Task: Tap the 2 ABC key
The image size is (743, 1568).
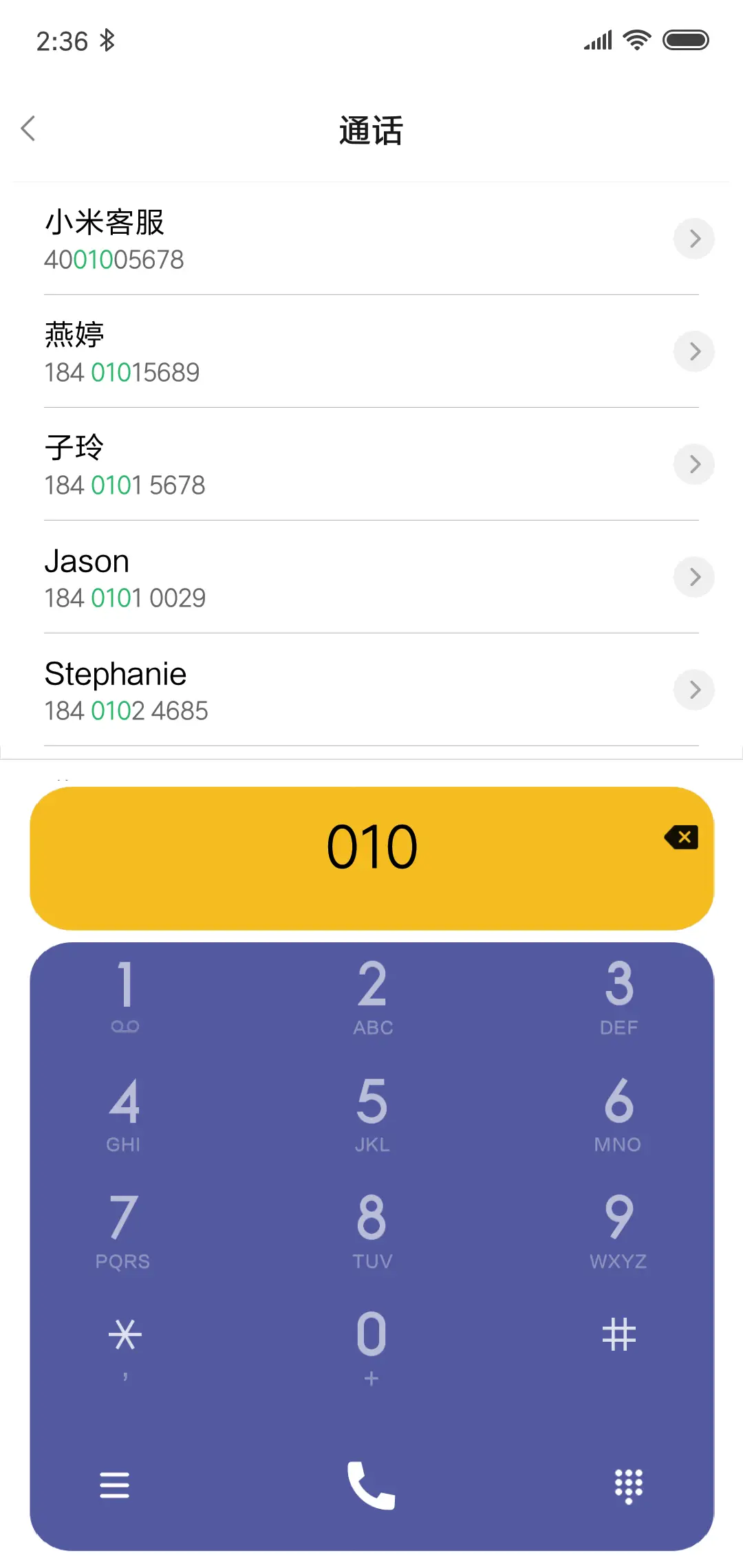Action: tap(372, 995)
